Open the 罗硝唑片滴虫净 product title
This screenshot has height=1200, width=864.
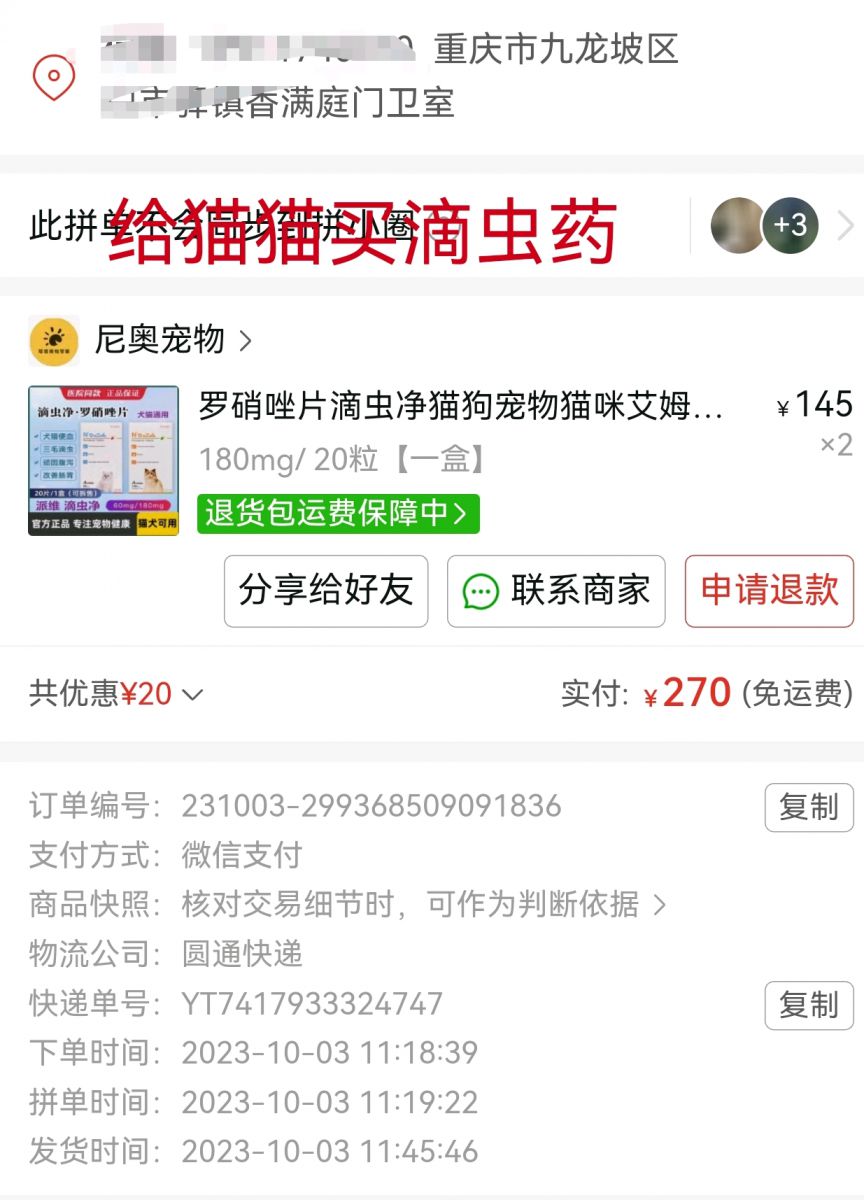click(460, 407)
